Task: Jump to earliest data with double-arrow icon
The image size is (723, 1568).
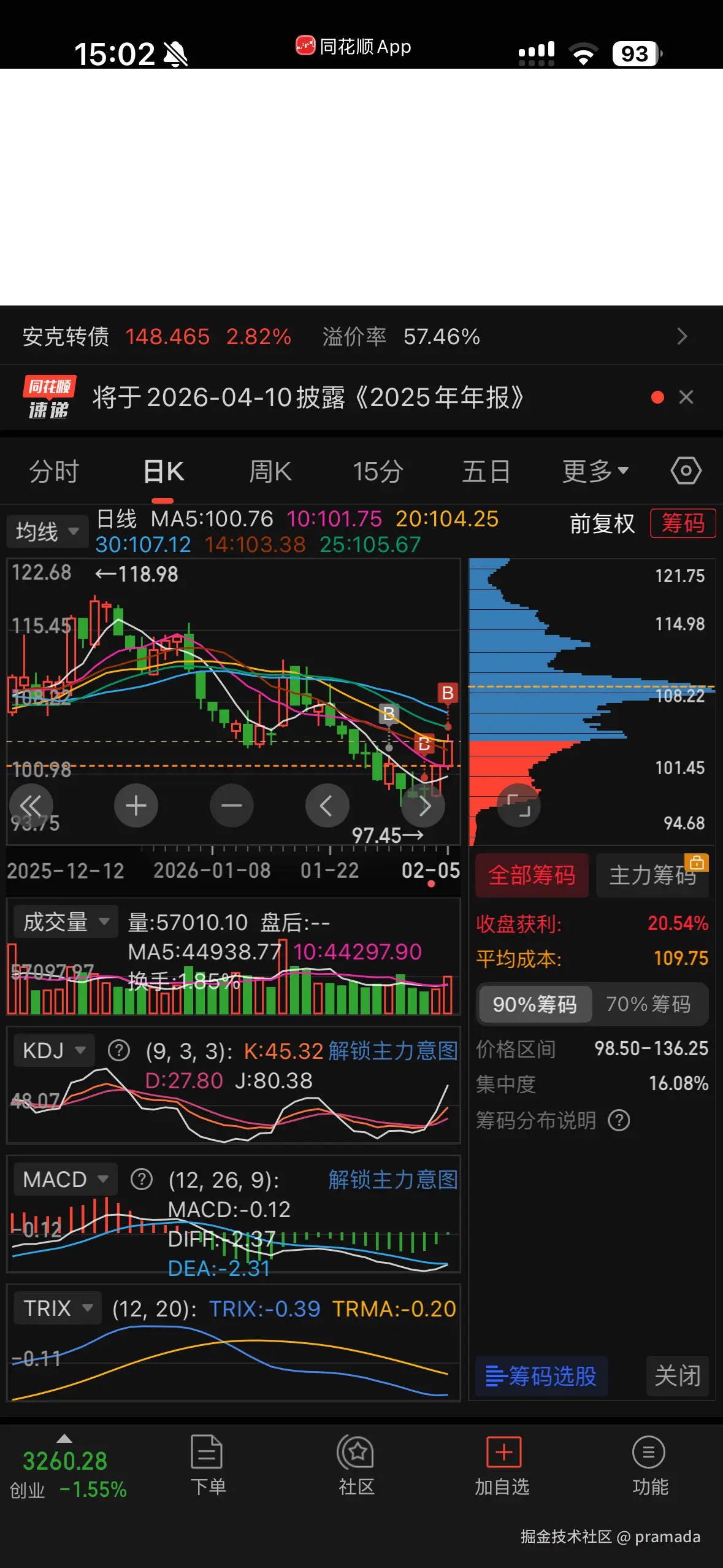Action: point(31,806)
